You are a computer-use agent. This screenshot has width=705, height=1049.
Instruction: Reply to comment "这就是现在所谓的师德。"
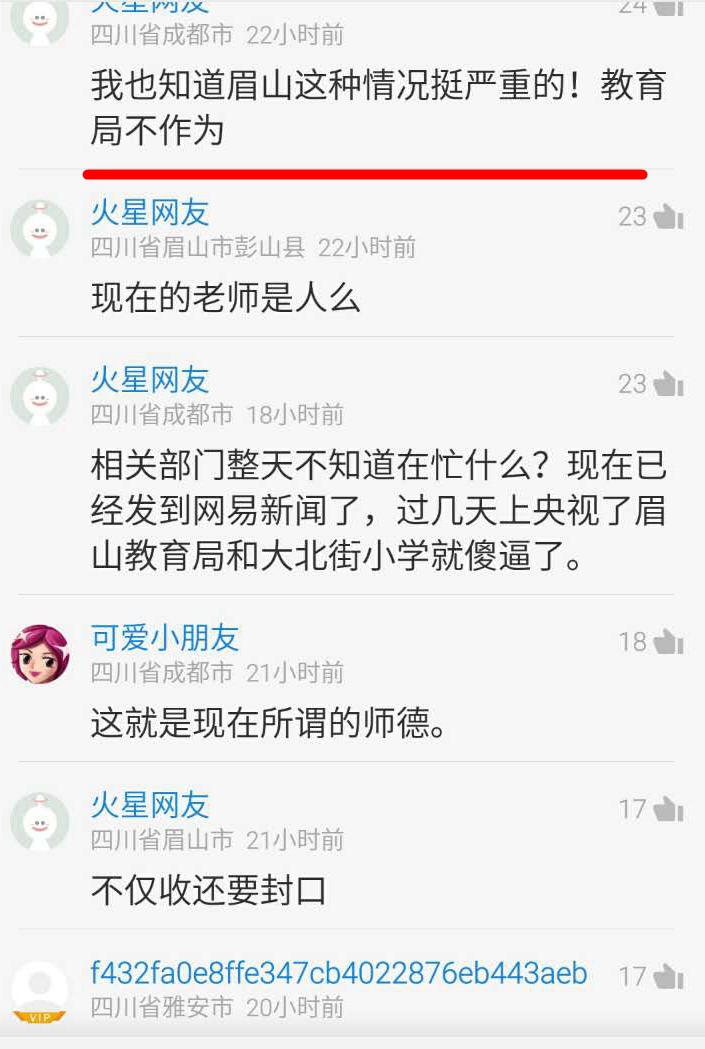click(268, 722)
